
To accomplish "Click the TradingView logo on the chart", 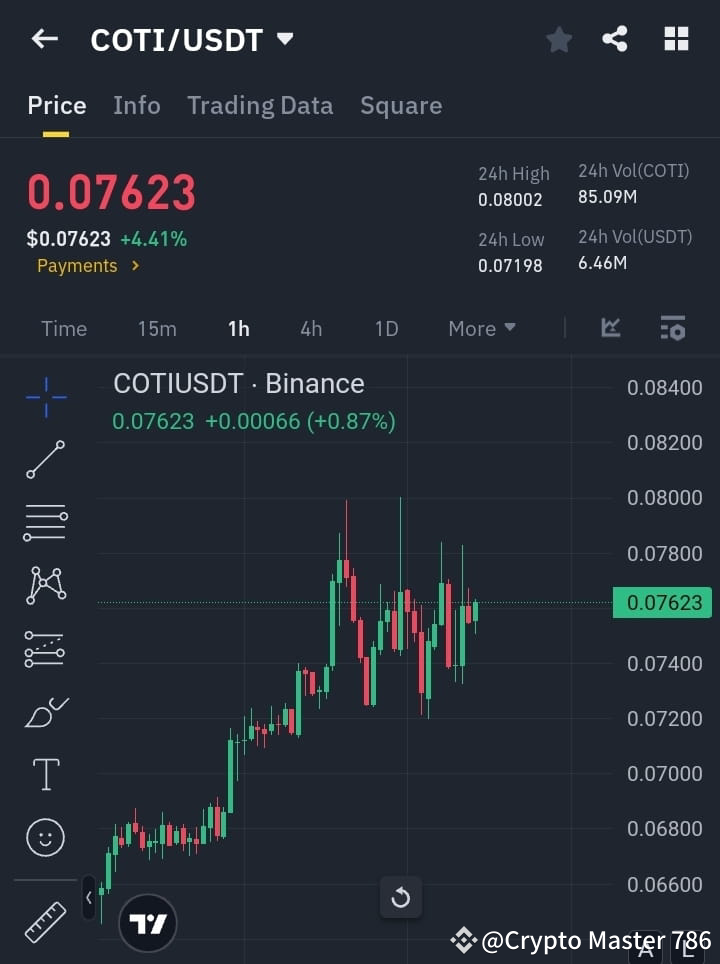I will (x=148, y=922).
